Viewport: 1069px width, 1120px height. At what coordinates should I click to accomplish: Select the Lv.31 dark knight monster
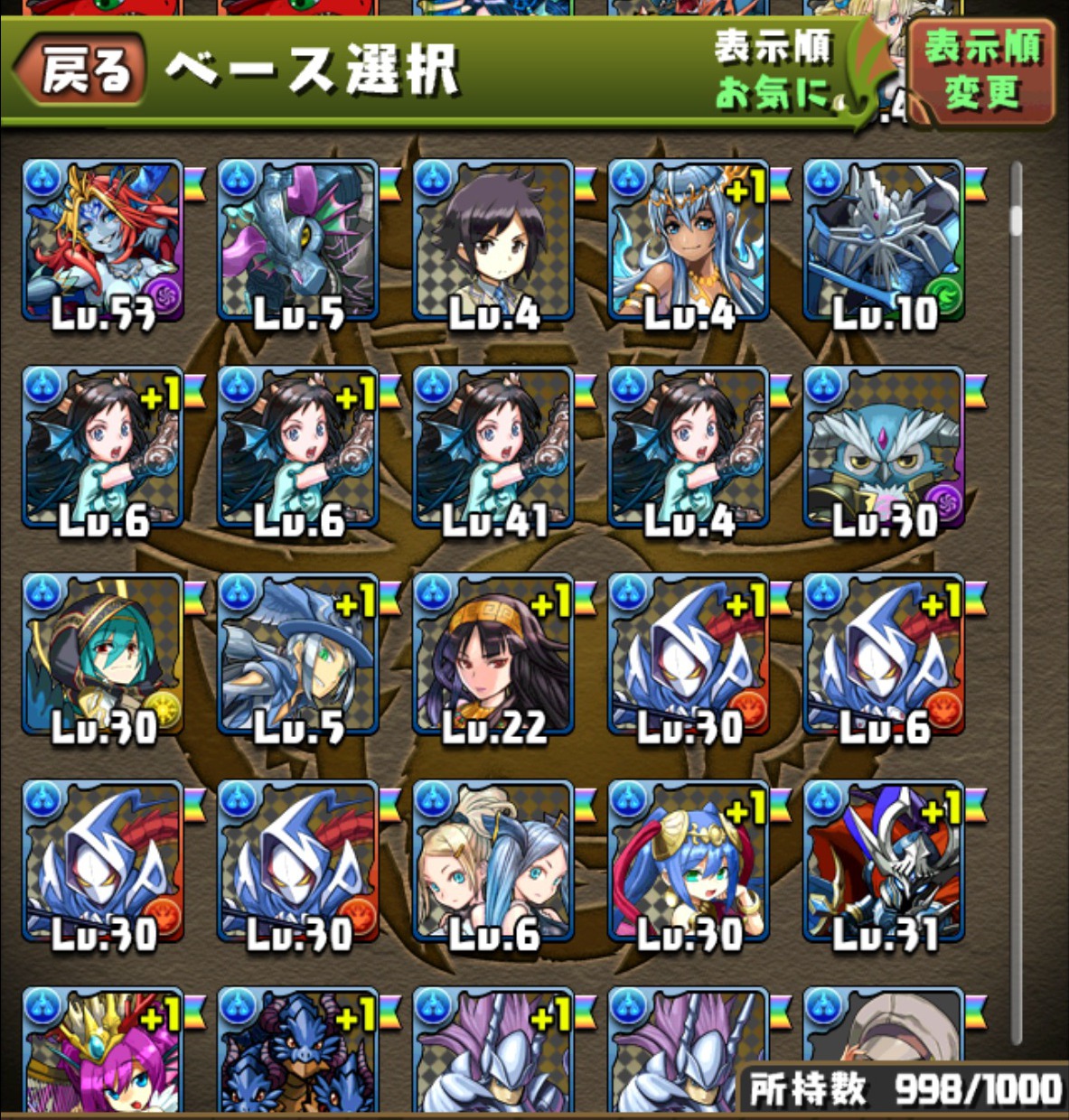pos(884,863)
